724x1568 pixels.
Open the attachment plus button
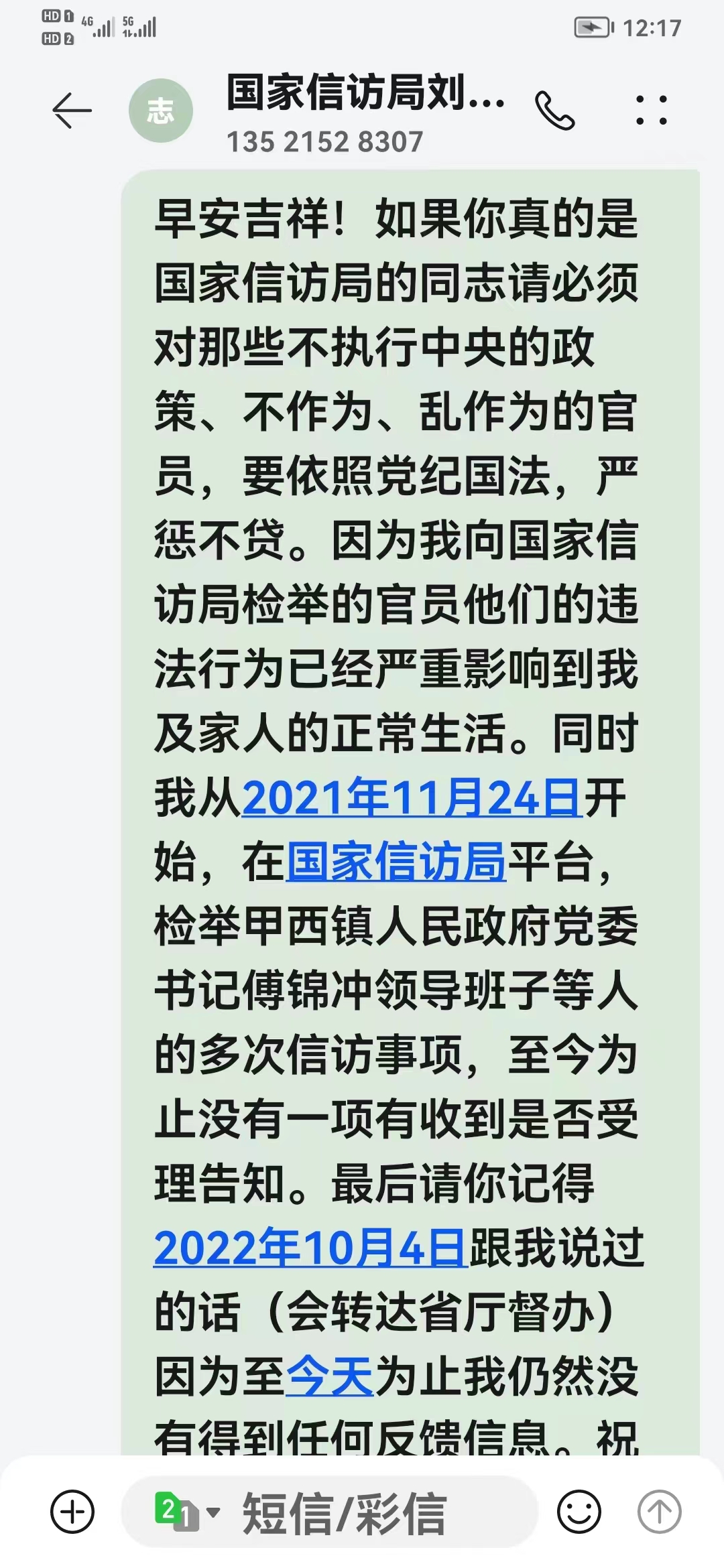(72, 1512)
